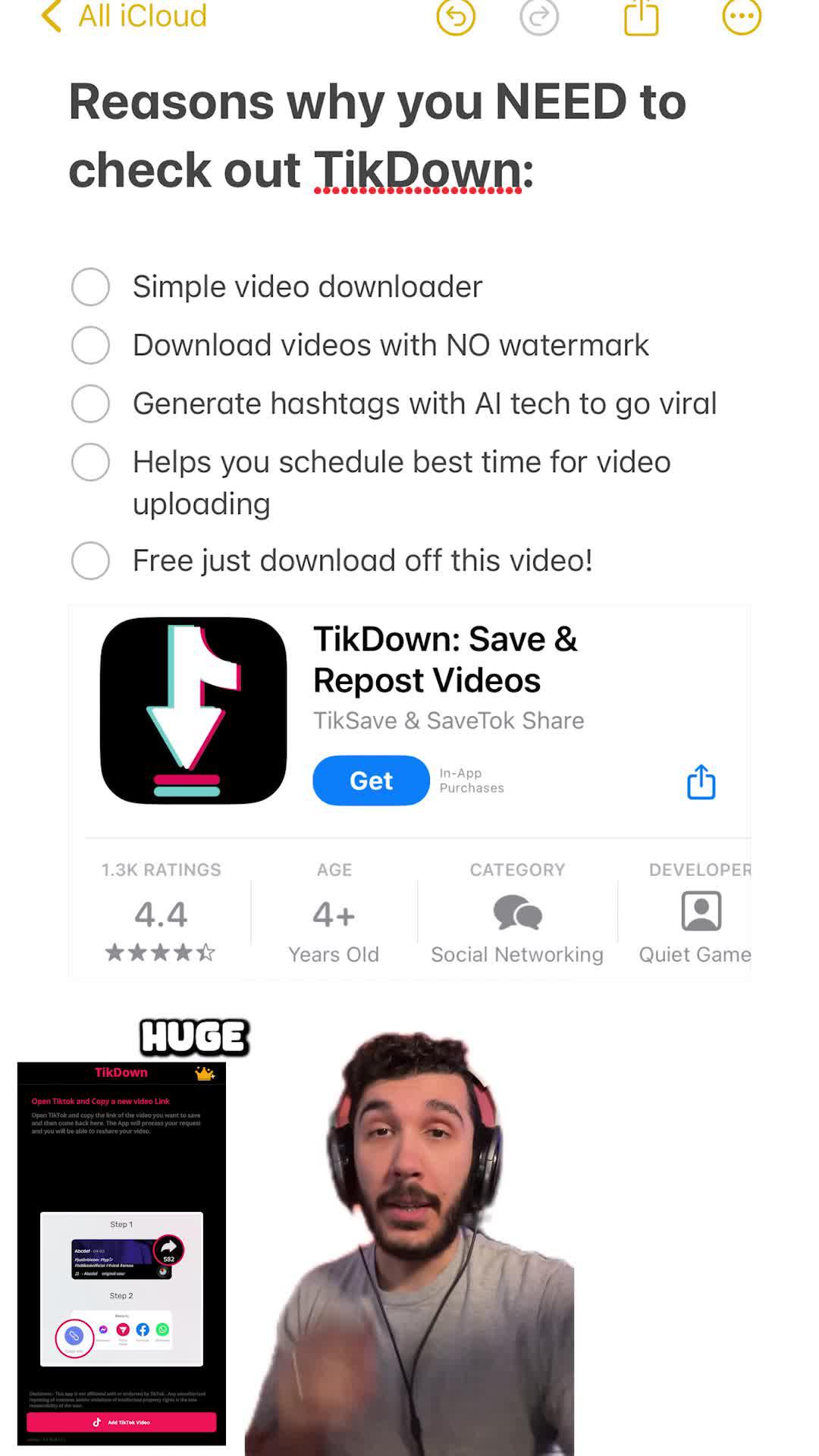819x1456 pixels.
Task: Check the Free just download off this video item
Action: (x=89, y=561)
